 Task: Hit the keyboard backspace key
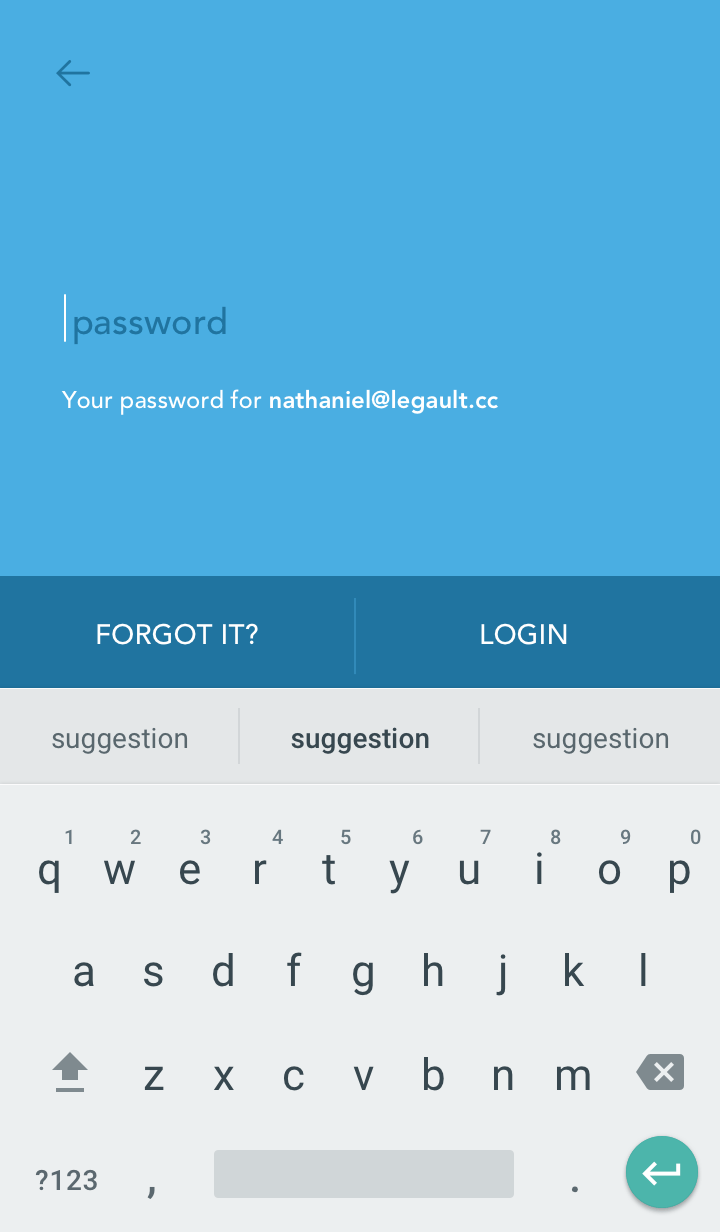pos(661,1073)
